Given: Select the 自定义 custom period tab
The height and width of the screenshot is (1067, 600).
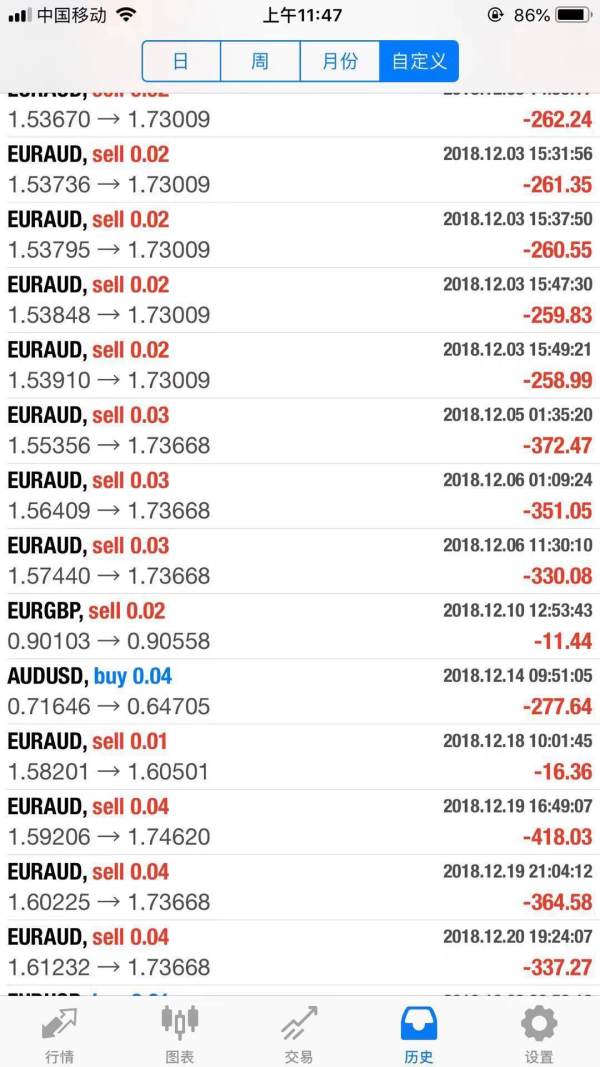Looking at the screenshot, I should pos(419,61).
